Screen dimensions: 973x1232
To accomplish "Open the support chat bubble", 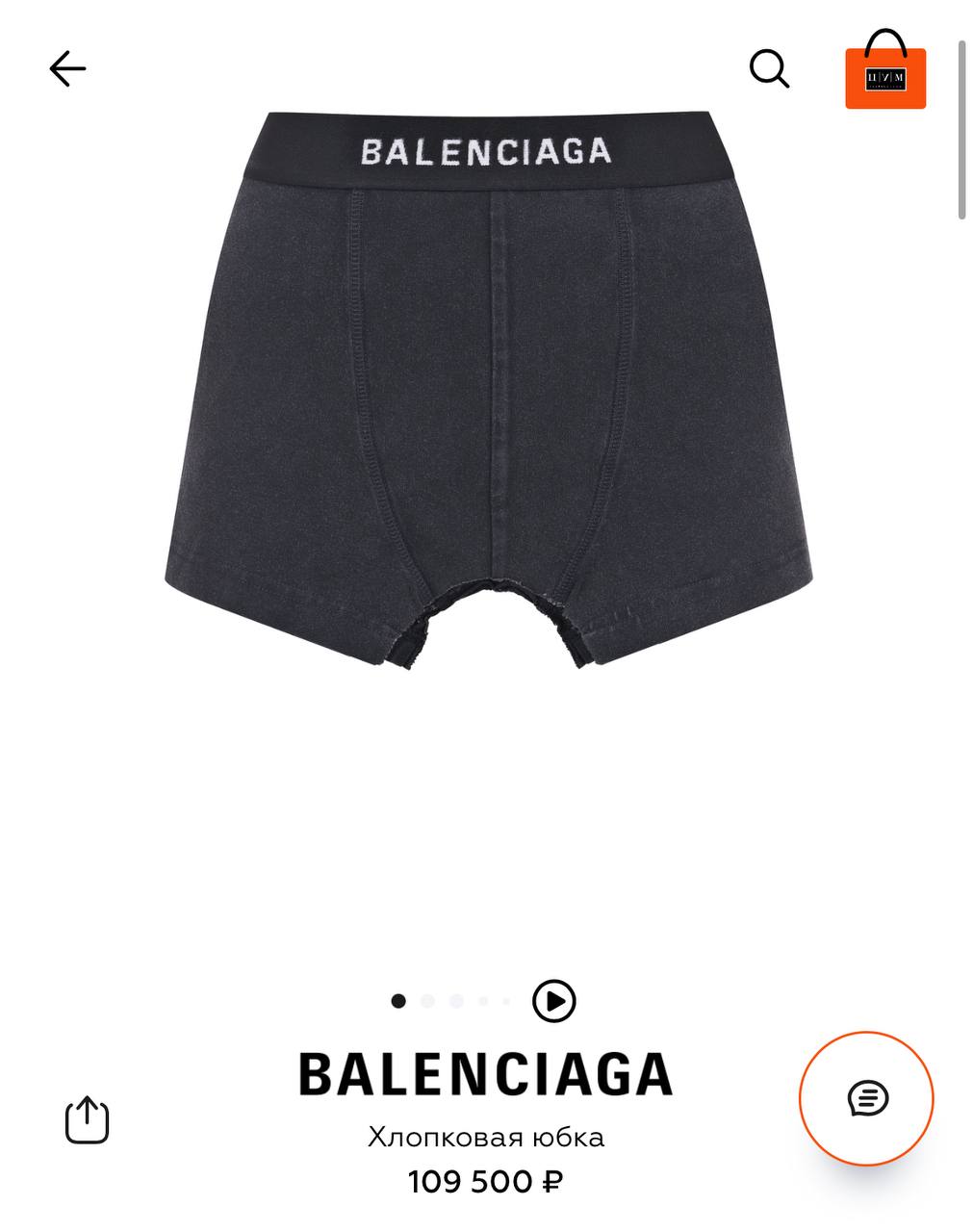I will pyautogui.click(x=867, y=1098).
